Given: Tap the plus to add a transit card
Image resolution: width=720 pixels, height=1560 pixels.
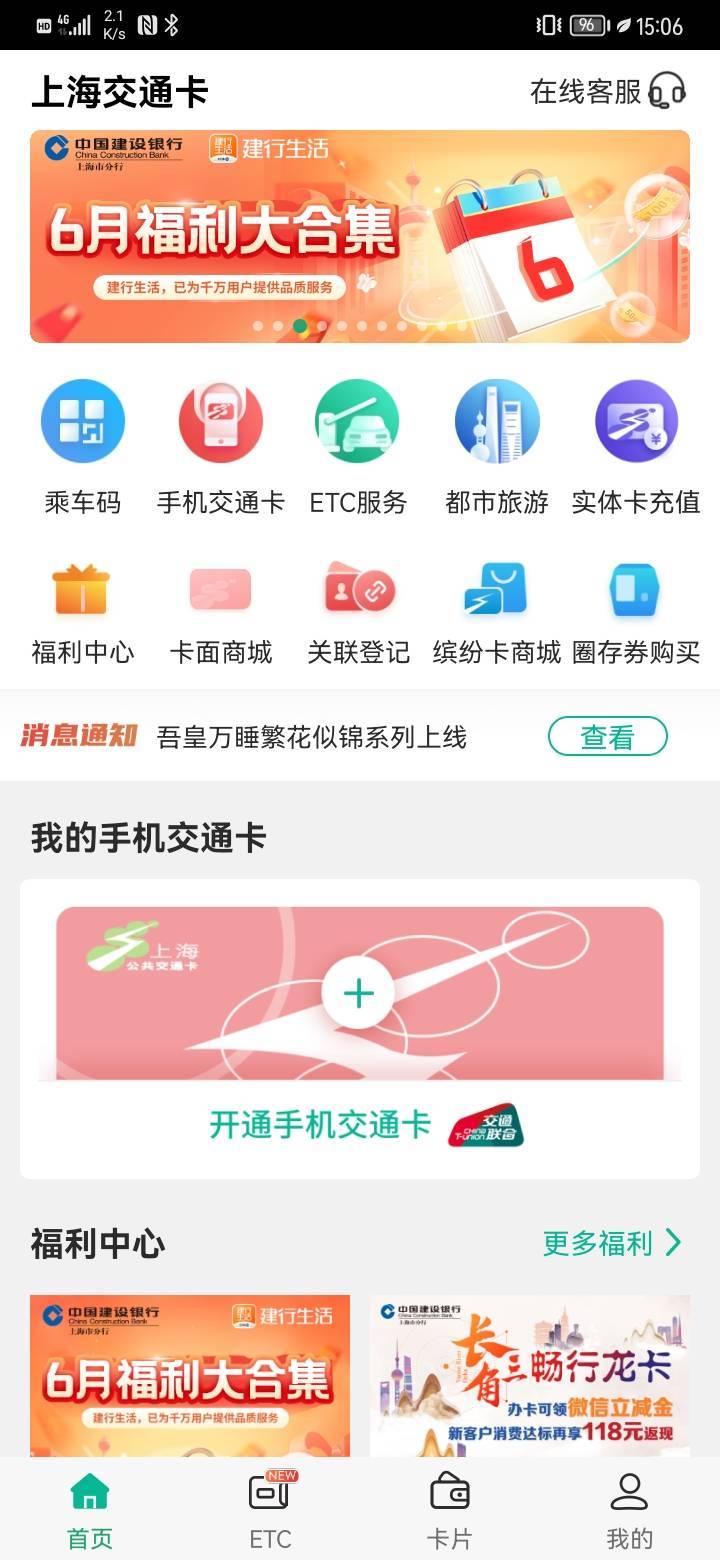Looking at the screenshot, I should [358, 993].
